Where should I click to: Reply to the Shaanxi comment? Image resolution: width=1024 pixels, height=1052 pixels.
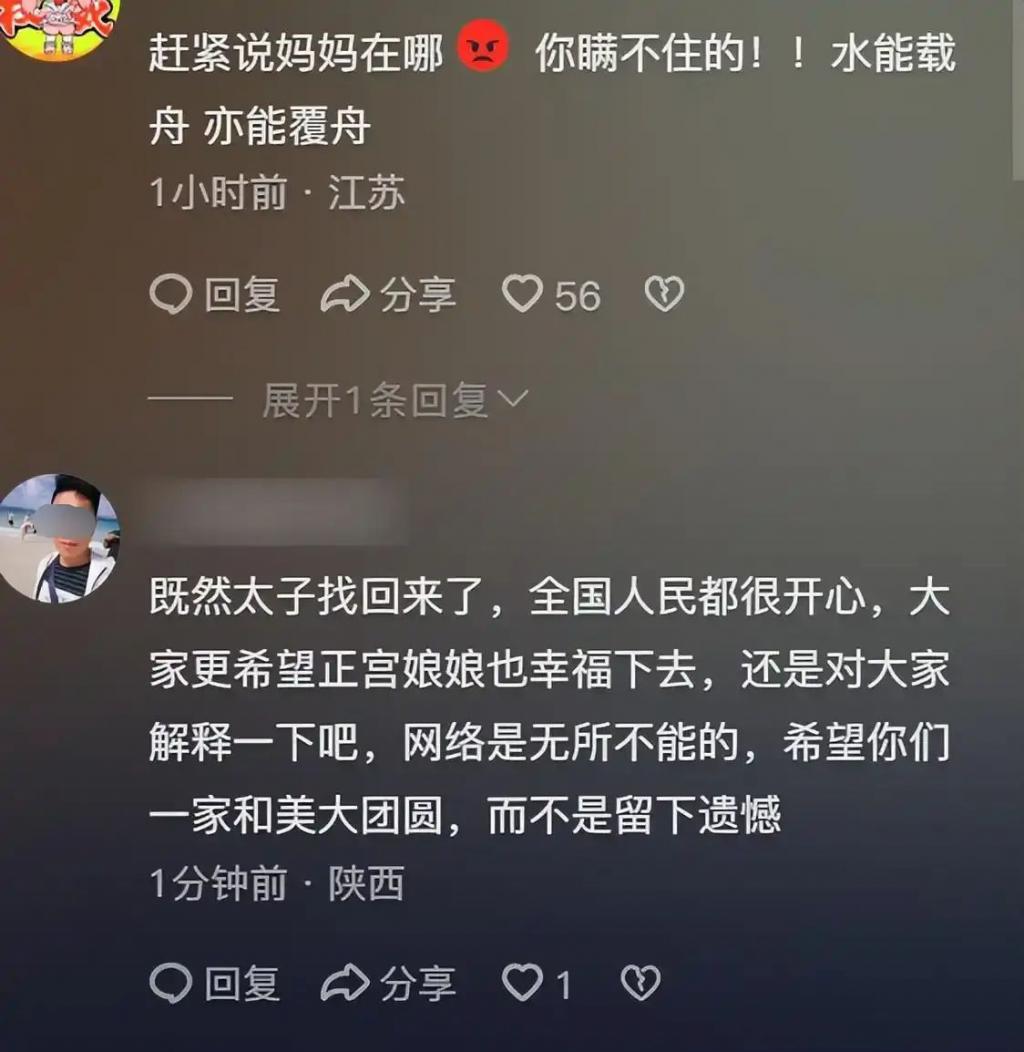[x=214, y=984]
